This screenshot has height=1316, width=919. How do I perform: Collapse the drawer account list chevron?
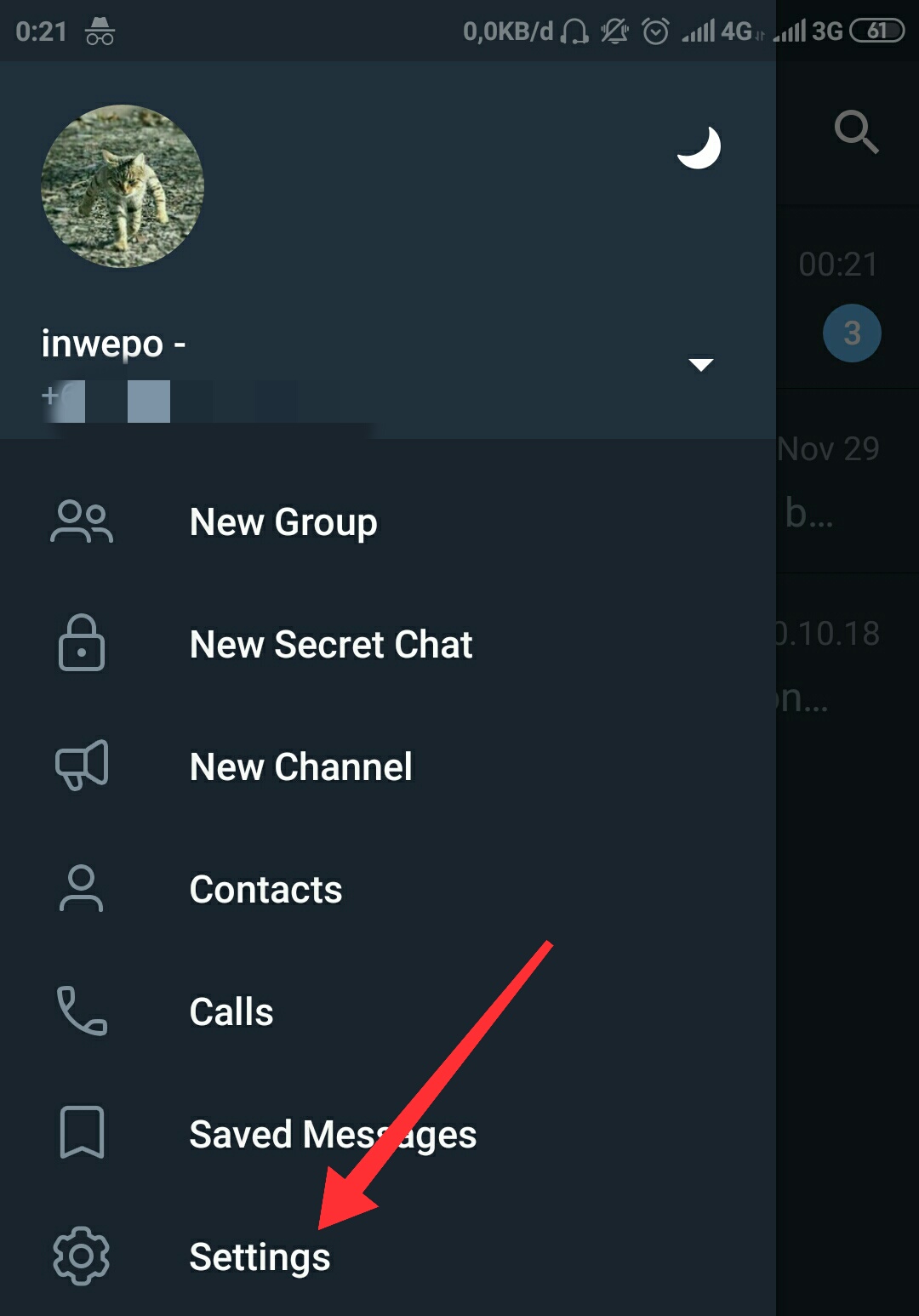(700, 364)
